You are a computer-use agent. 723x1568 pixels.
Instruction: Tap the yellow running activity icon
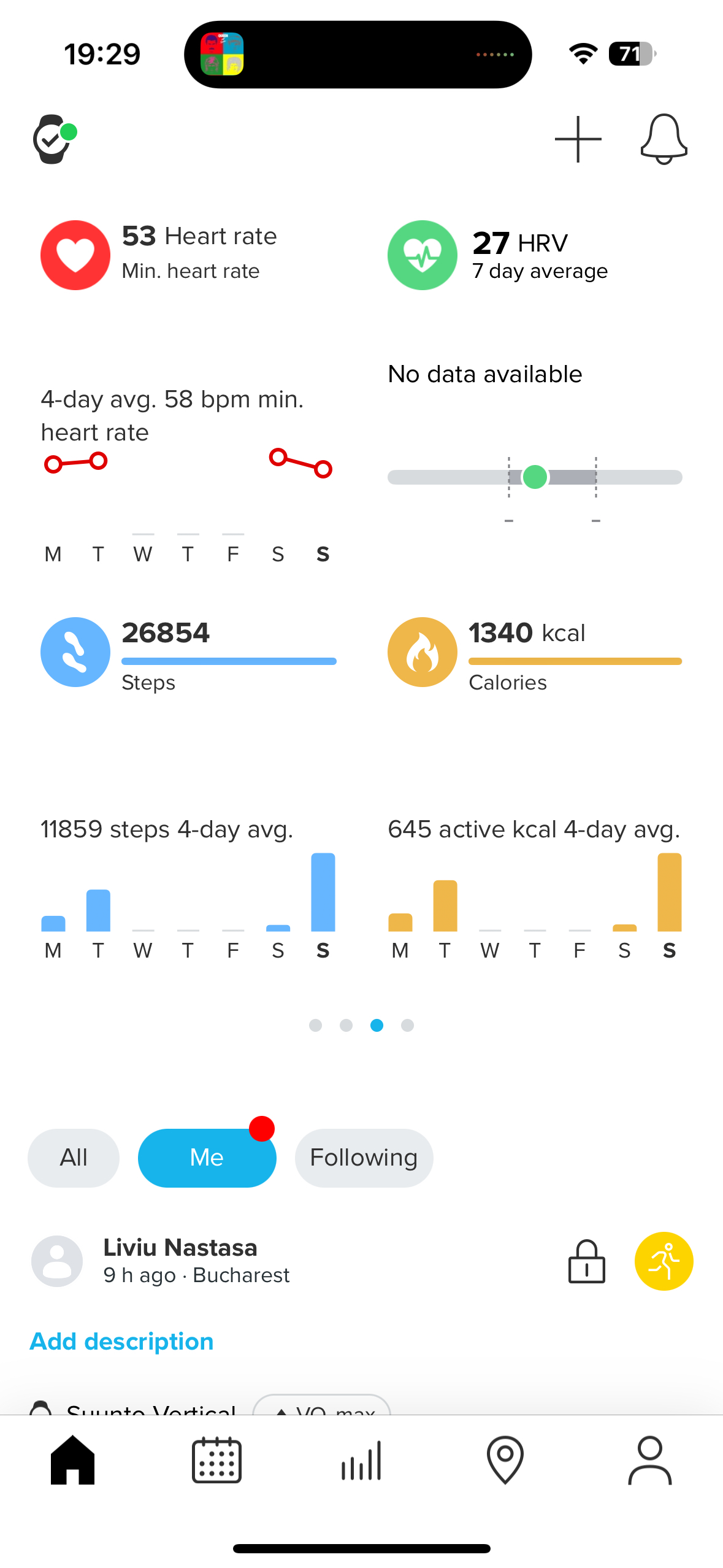(x=664, y=1261)
